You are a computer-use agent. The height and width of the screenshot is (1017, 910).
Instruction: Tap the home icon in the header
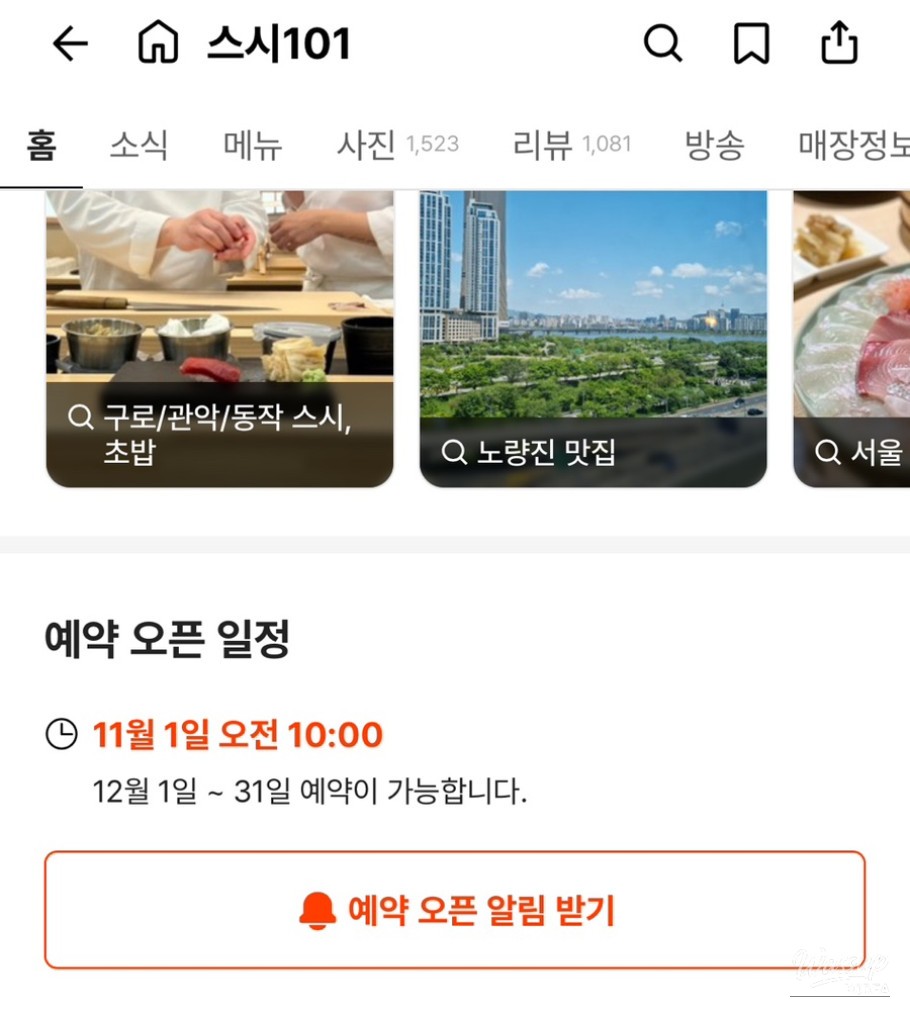click(x=157, y=44)
